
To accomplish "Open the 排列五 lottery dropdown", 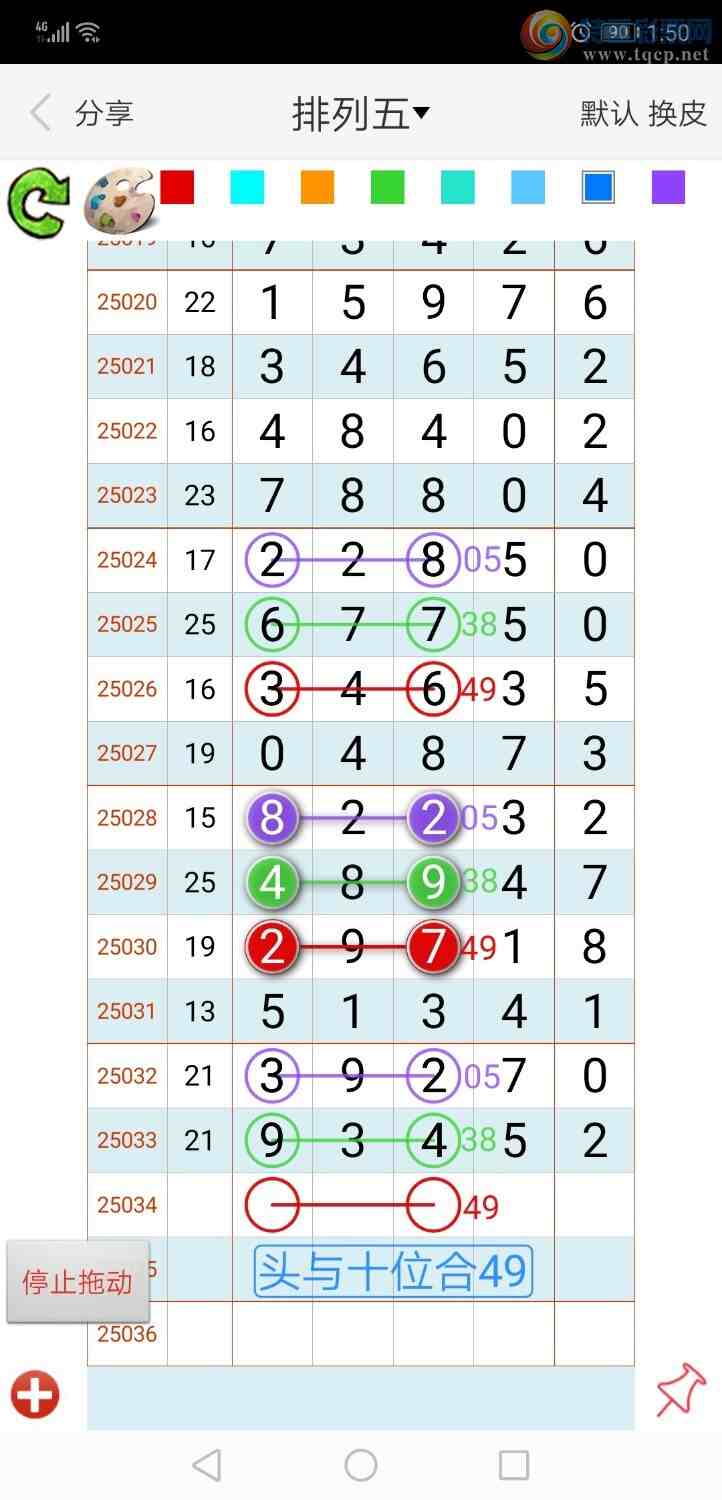I will click(360, 113).
